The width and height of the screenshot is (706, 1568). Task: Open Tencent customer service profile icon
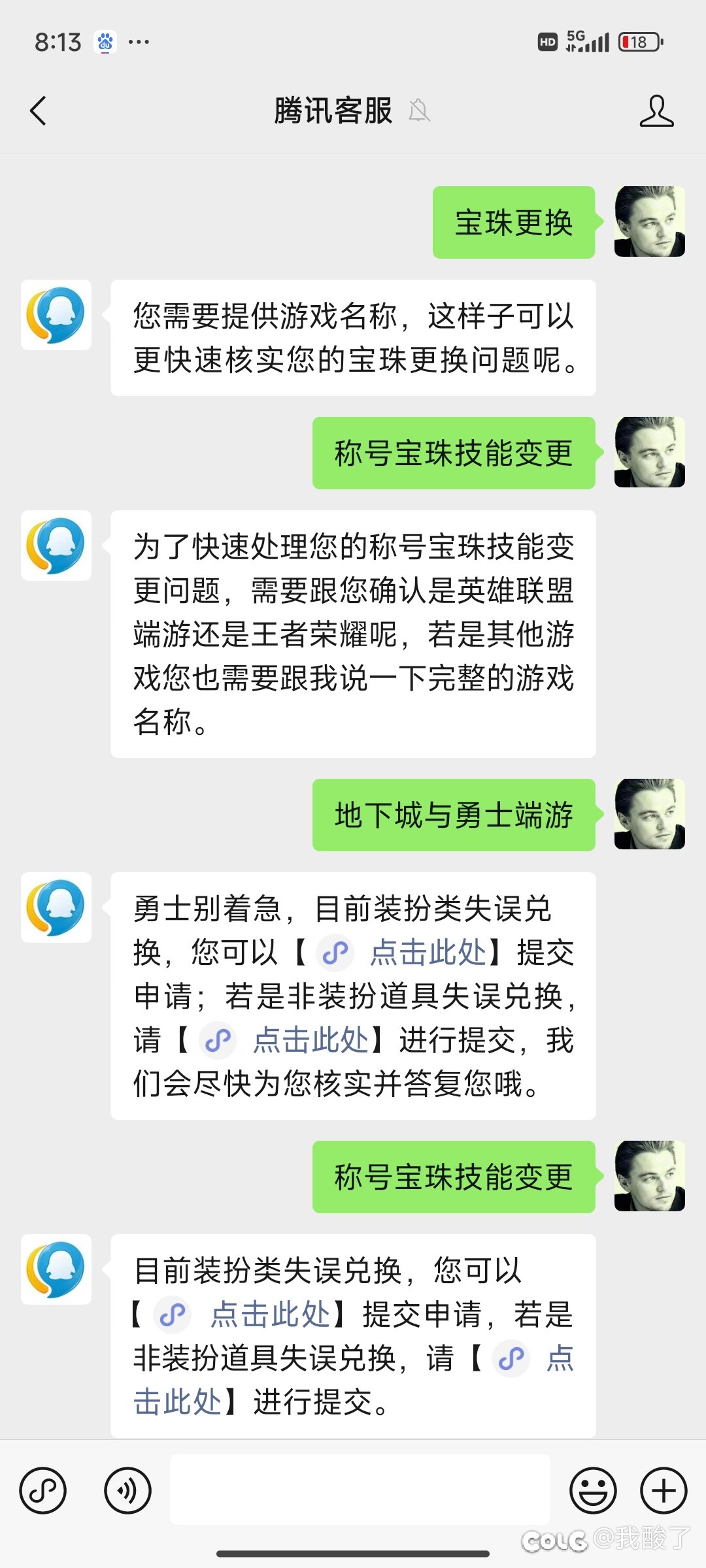click(657, 111)
